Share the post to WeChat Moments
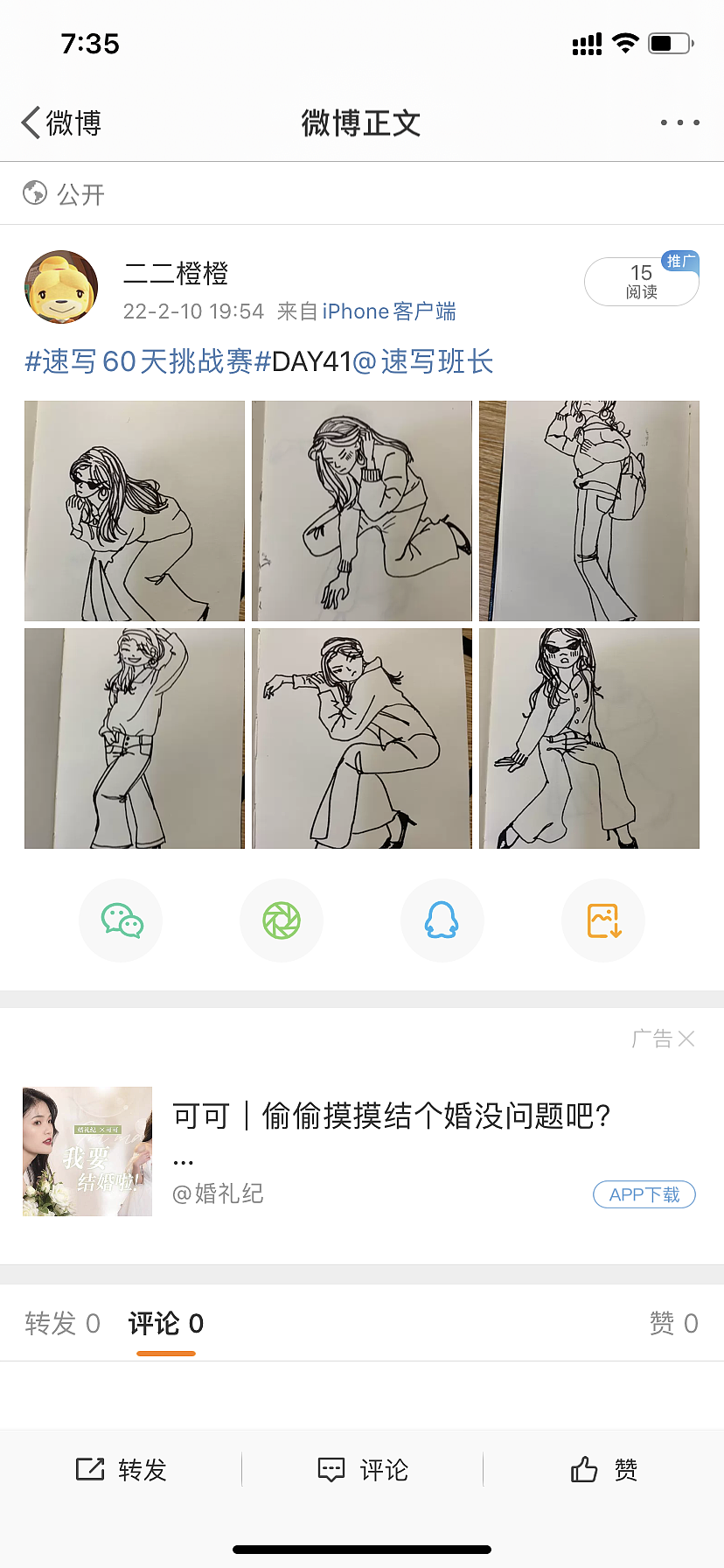This screenshot has height=1568, width=724. [282, 920]
